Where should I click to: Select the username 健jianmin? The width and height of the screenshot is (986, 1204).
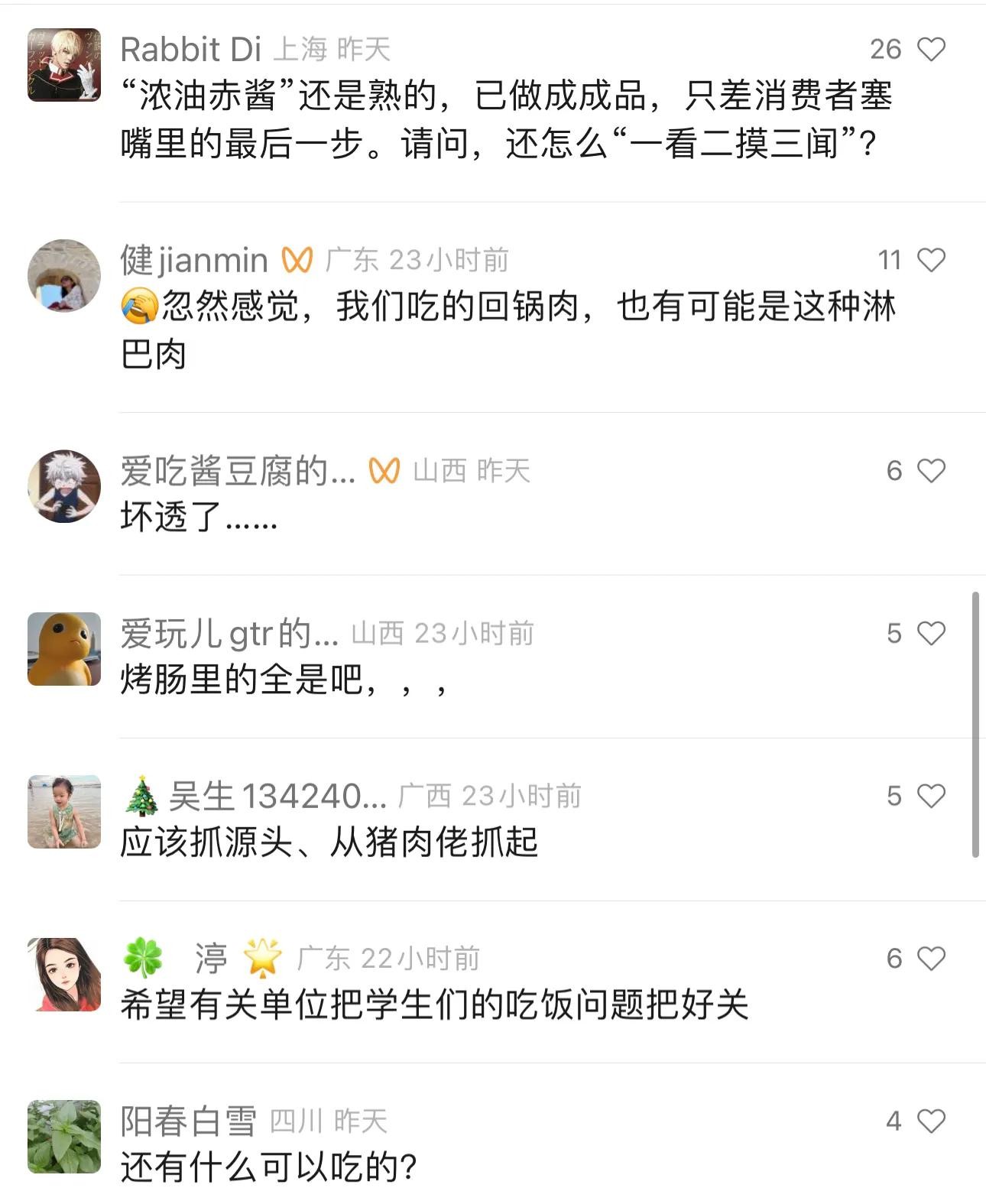point(194,260)
